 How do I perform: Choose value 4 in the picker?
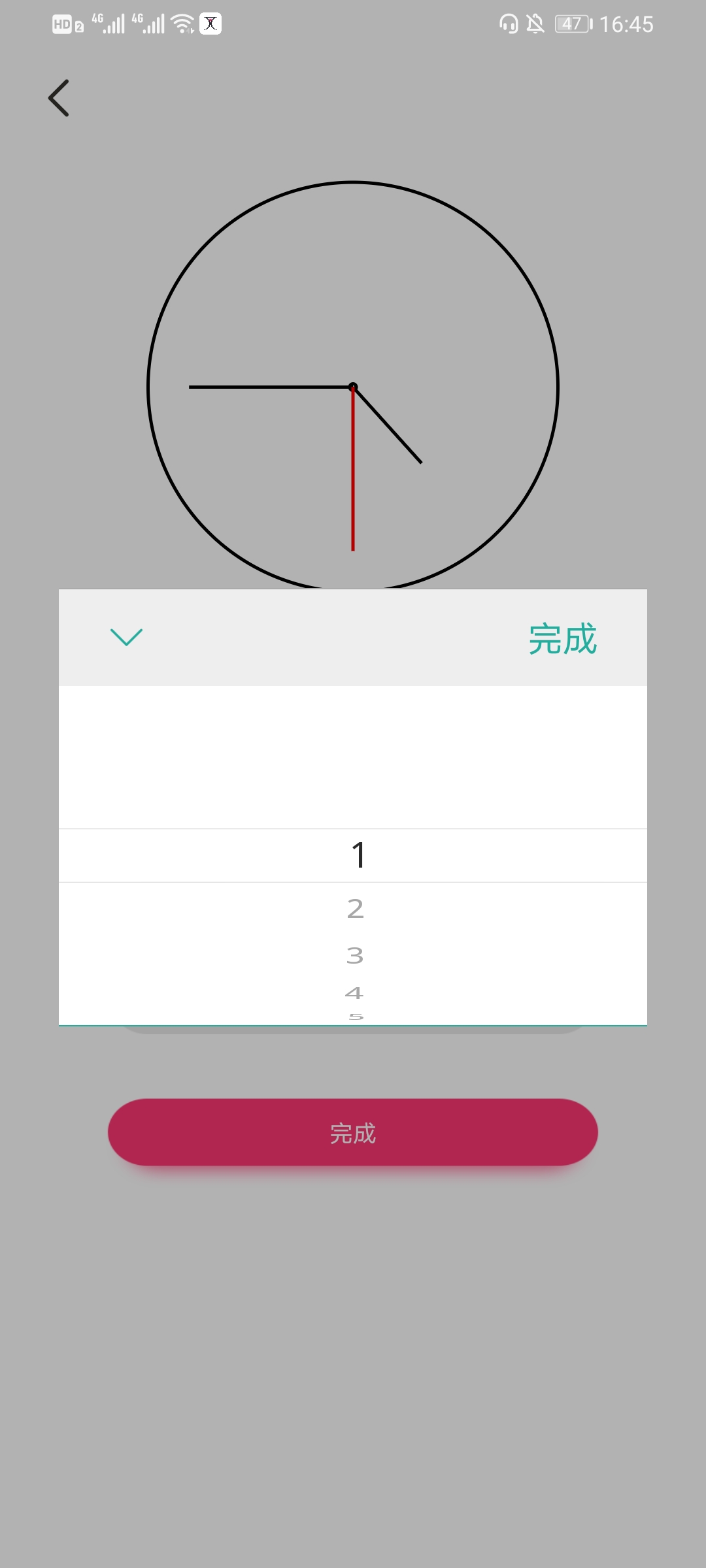[354, 993]
